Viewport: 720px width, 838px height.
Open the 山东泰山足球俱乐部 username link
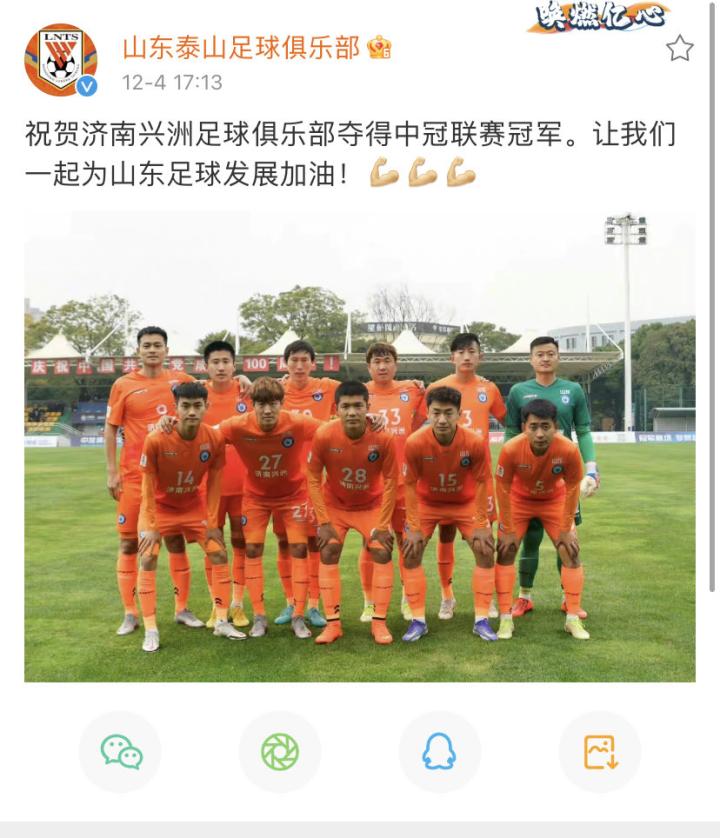click(x=240, y=47)
